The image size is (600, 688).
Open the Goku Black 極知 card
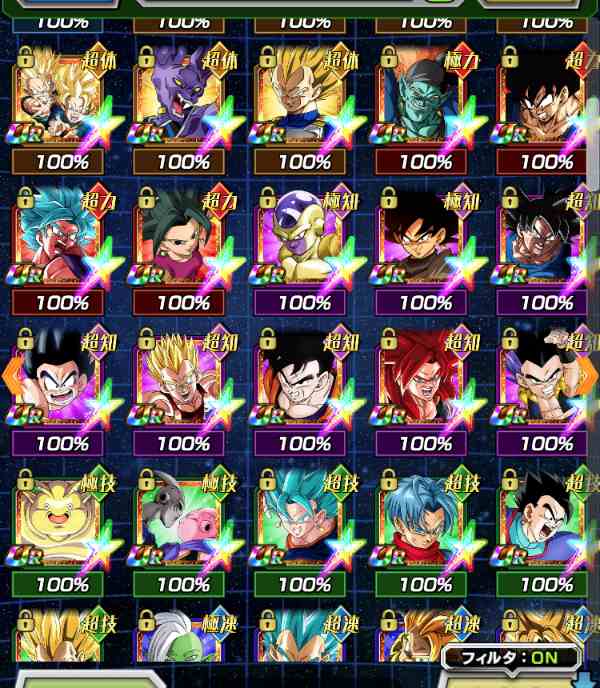[x=425, y=238]
